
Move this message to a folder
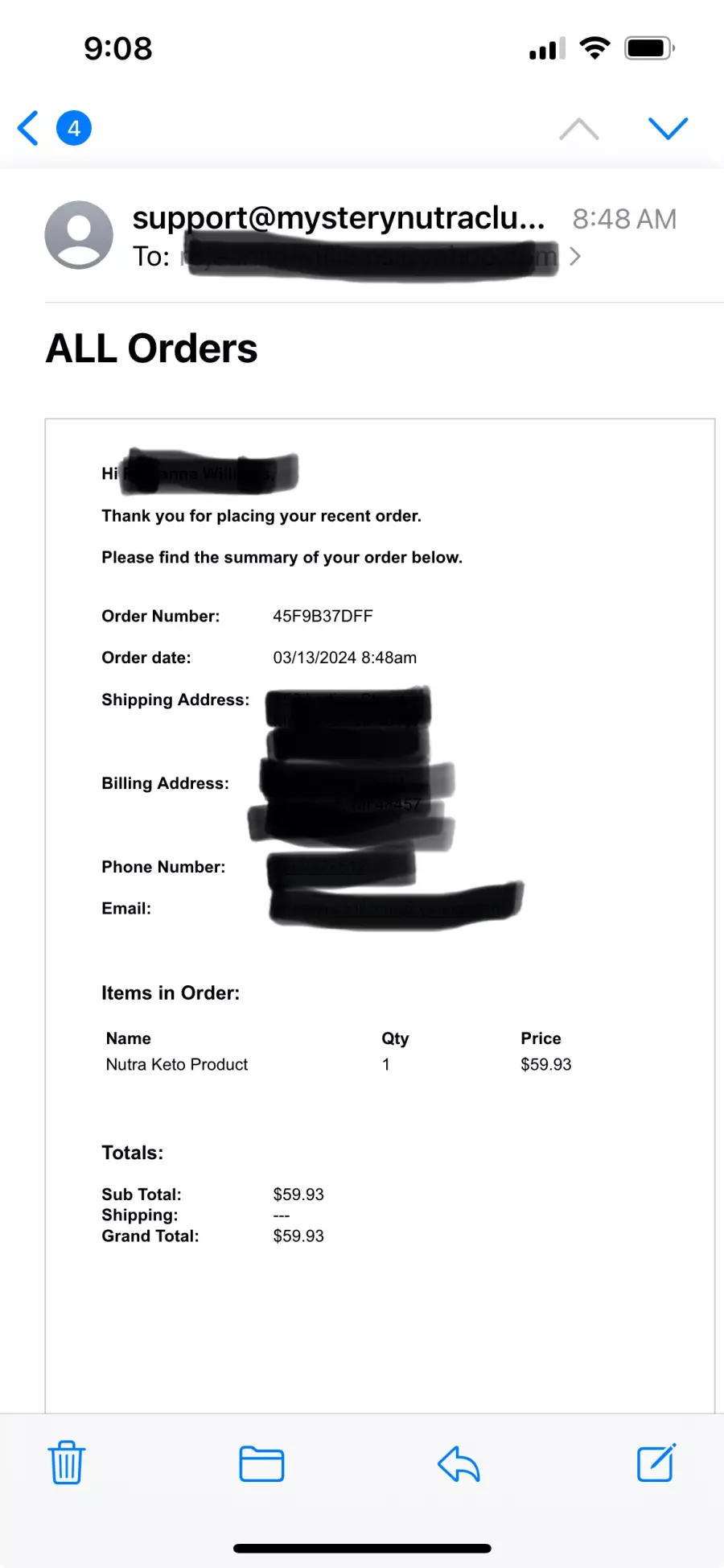tap(261, 1463)
